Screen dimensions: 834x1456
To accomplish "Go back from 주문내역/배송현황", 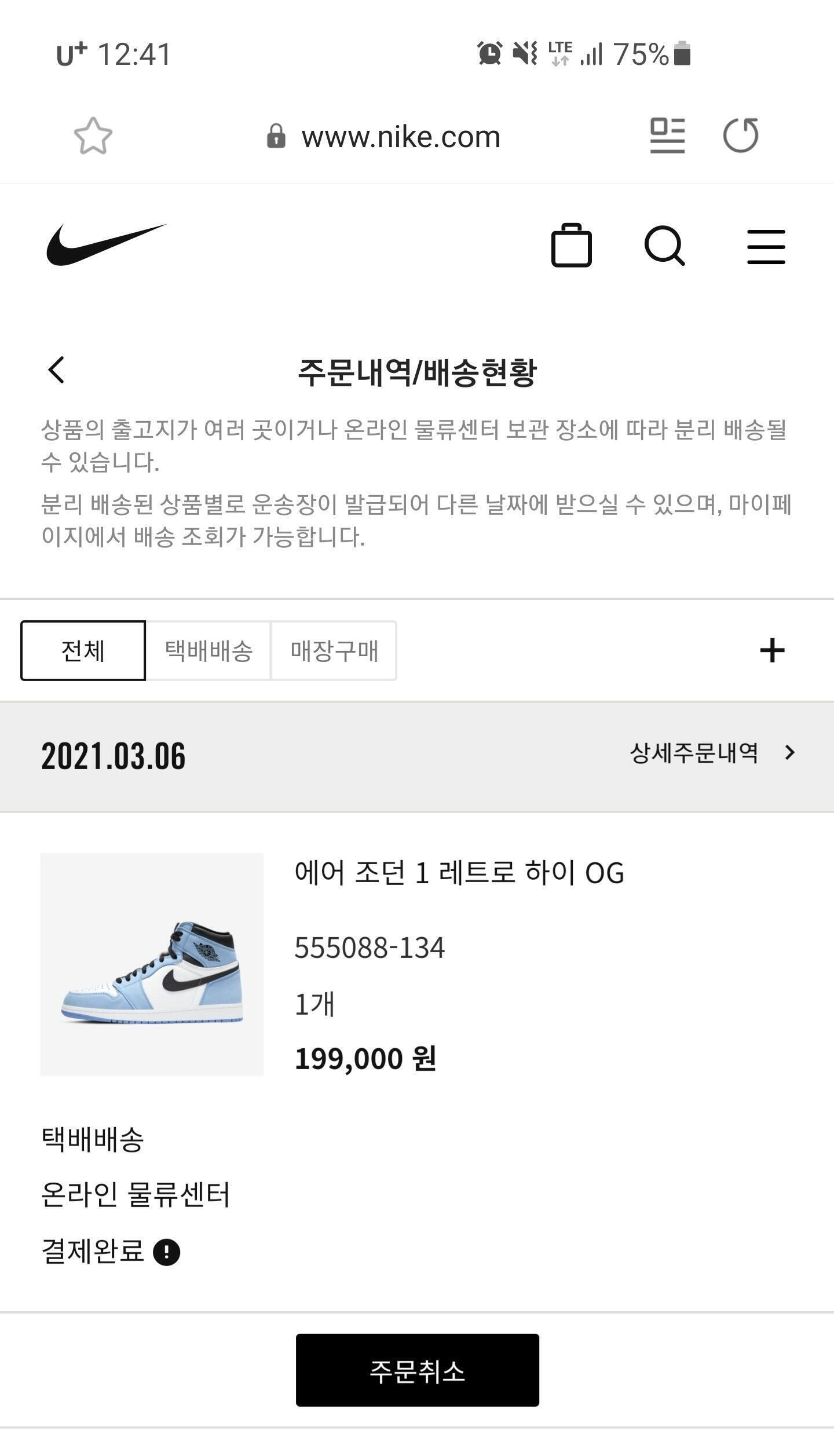I will [x=57, y=370].
